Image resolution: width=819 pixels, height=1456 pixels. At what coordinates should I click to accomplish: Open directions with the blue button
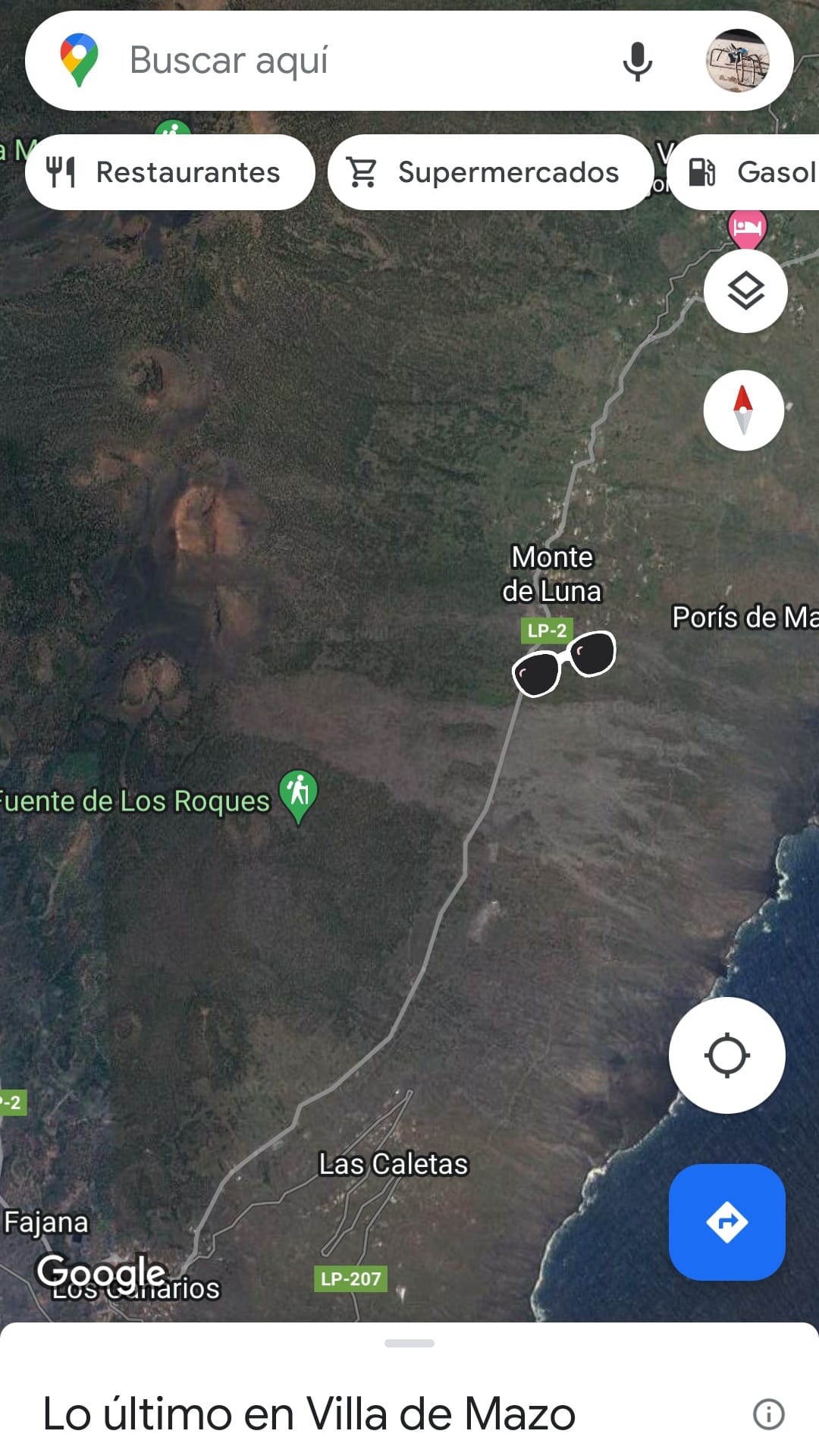(x=726, y=1222)
